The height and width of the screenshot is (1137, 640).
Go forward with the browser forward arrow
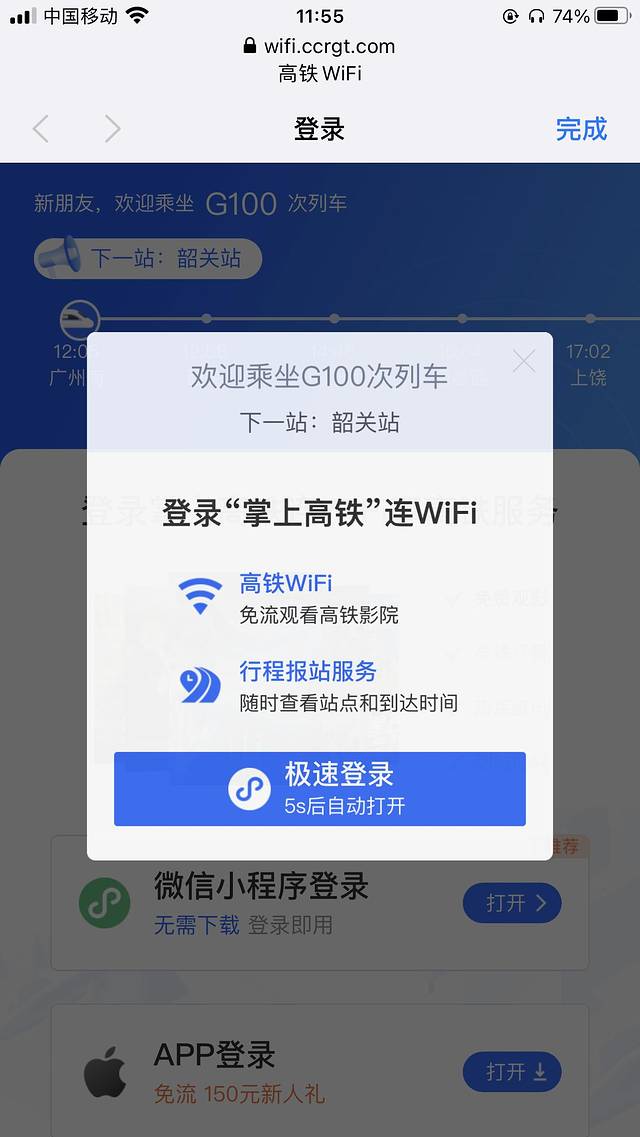pyautogui.click(x=112, y=129)
